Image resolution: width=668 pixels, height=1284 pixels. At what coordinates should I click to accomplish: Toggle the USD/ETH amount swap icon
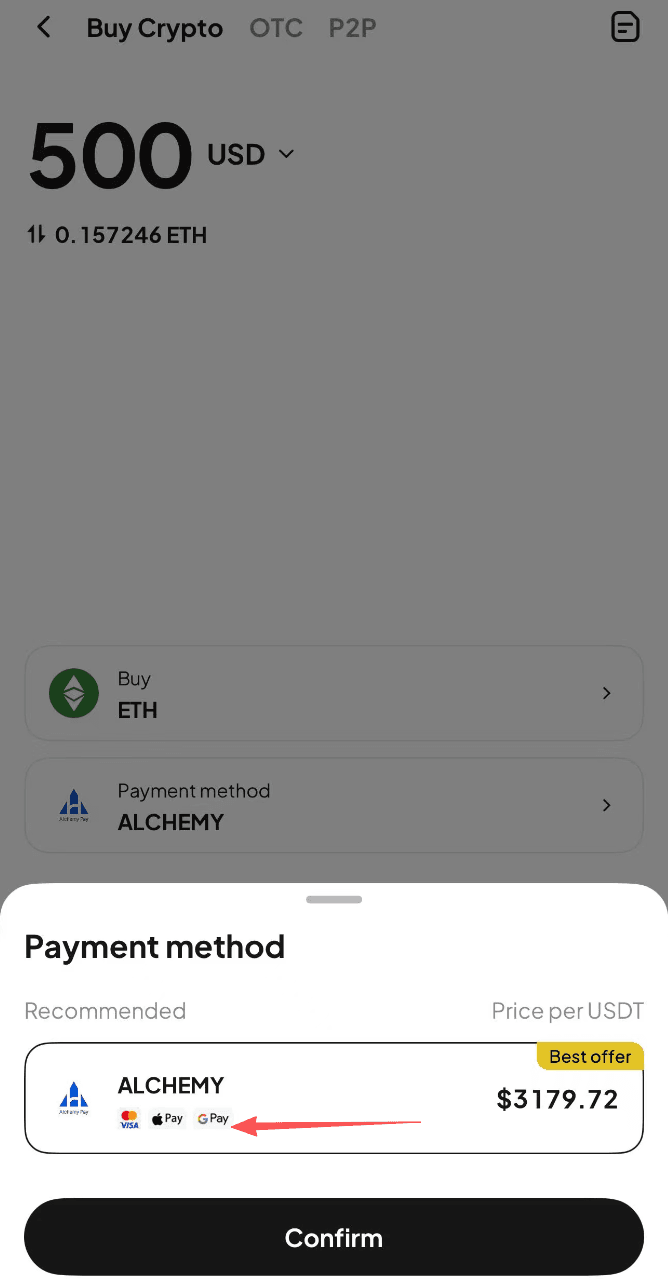coord(37,235)
